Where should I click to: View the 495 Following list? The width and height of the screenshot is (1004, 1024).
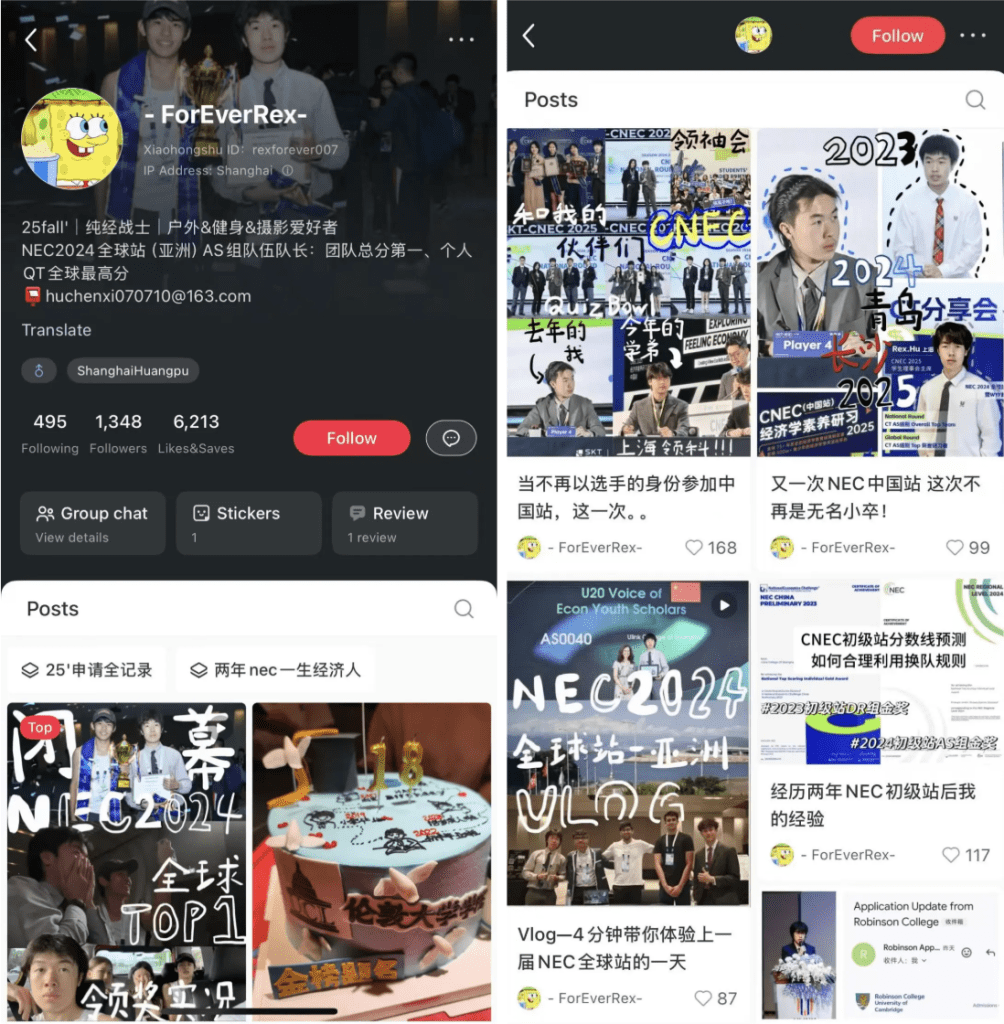click(50, 434)
